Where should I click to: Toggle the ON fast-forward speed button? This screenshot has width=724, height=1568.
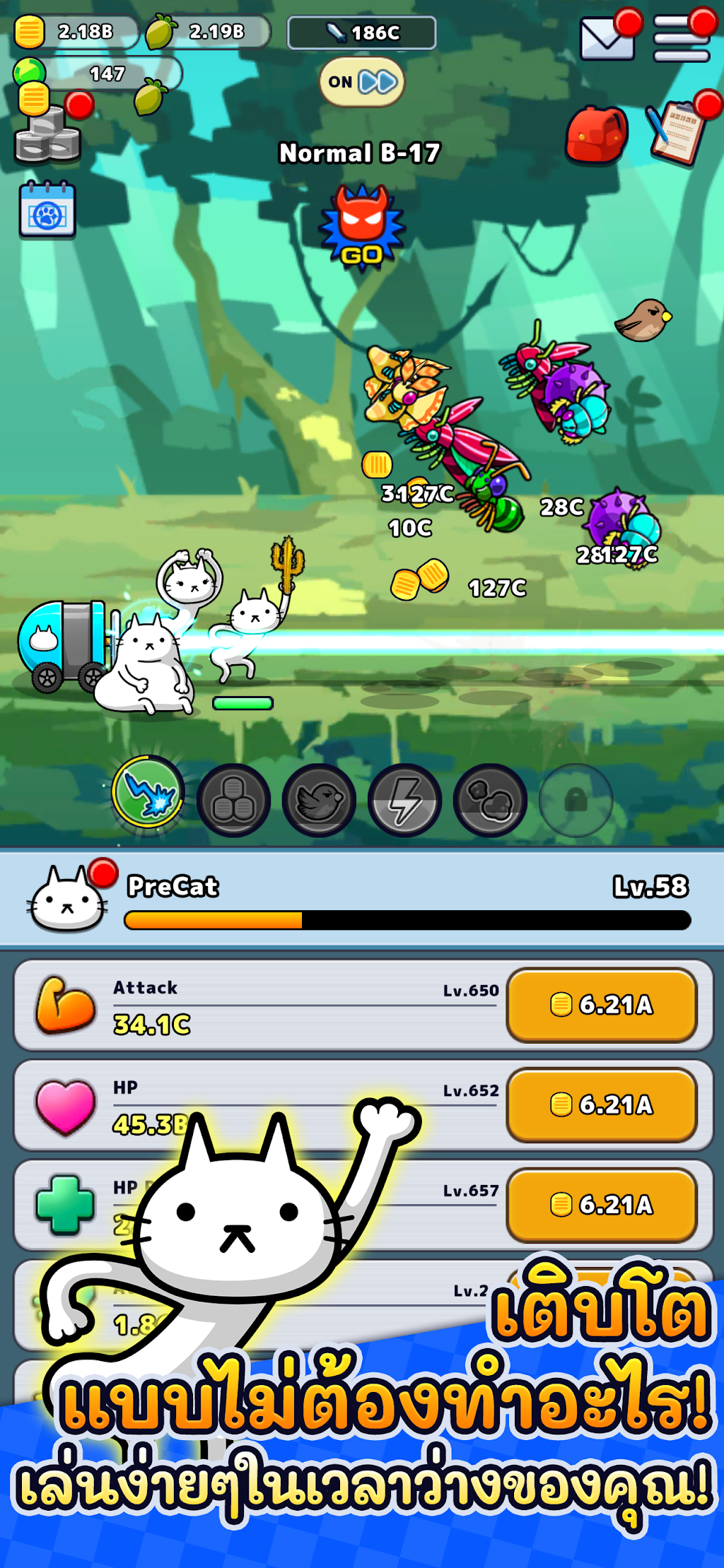coord(362,83)
